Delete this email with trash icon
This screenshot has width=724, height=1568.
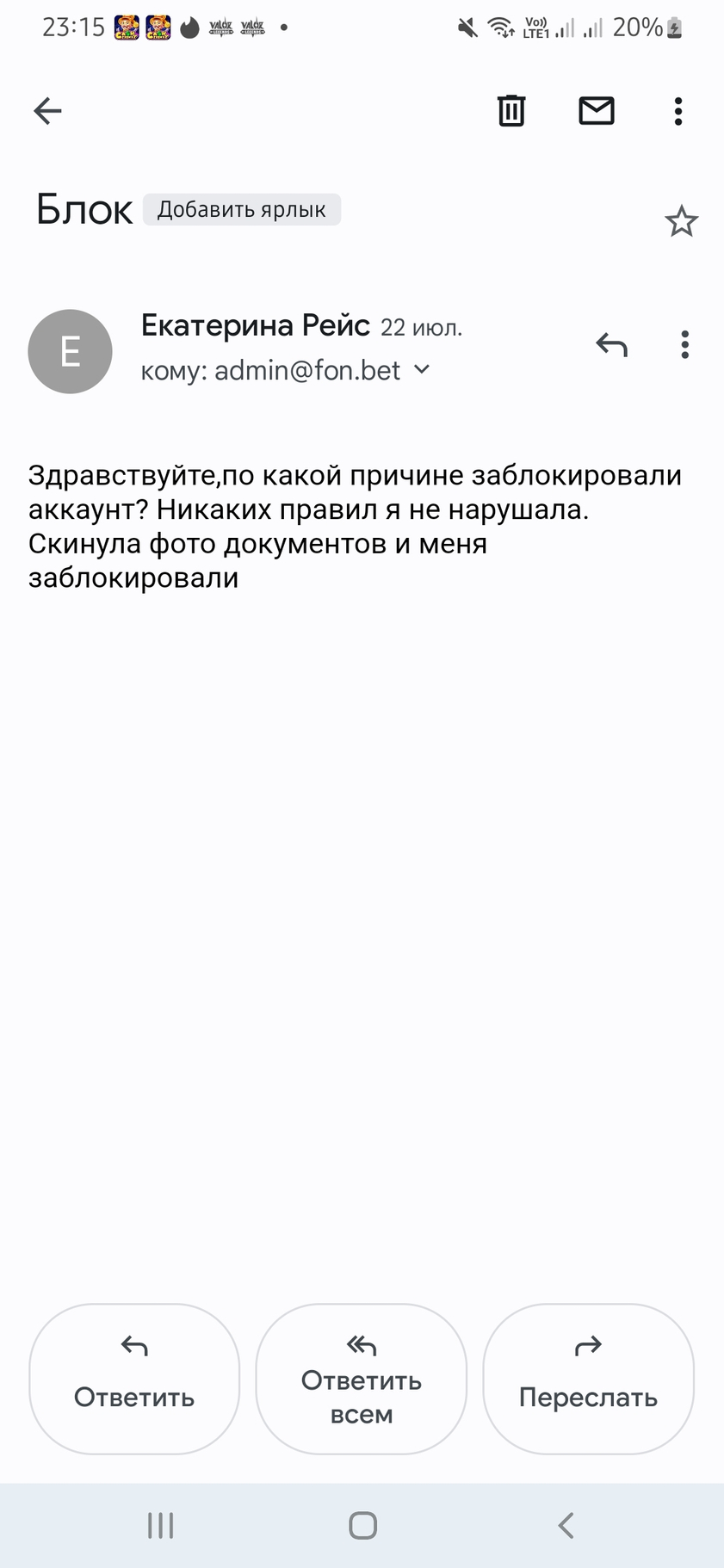[x=511, y=111]
